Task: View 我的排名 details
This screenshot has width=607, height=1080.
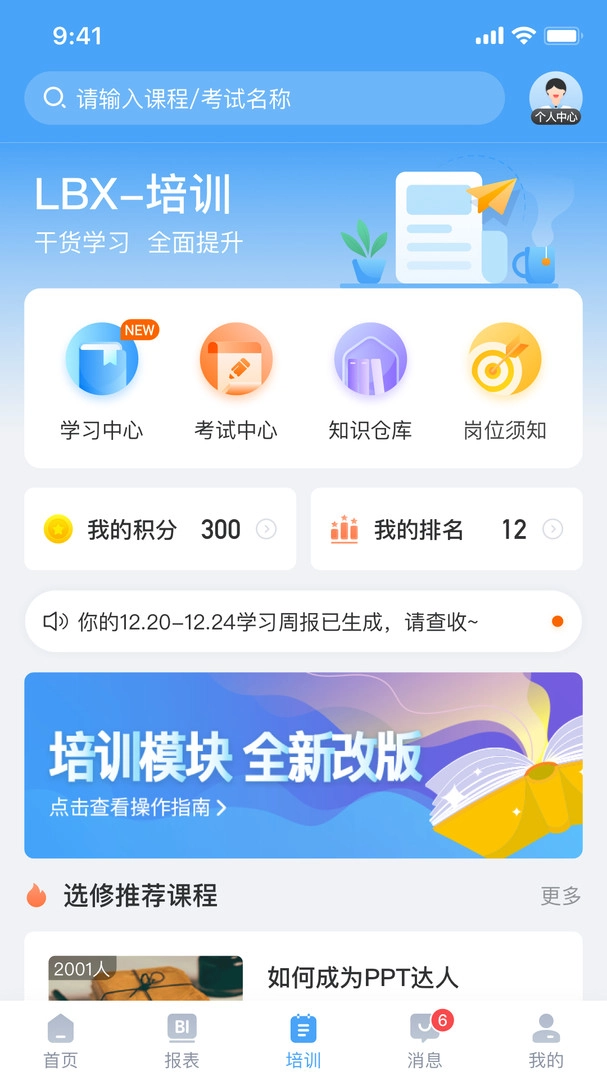Action: (446, 529)
